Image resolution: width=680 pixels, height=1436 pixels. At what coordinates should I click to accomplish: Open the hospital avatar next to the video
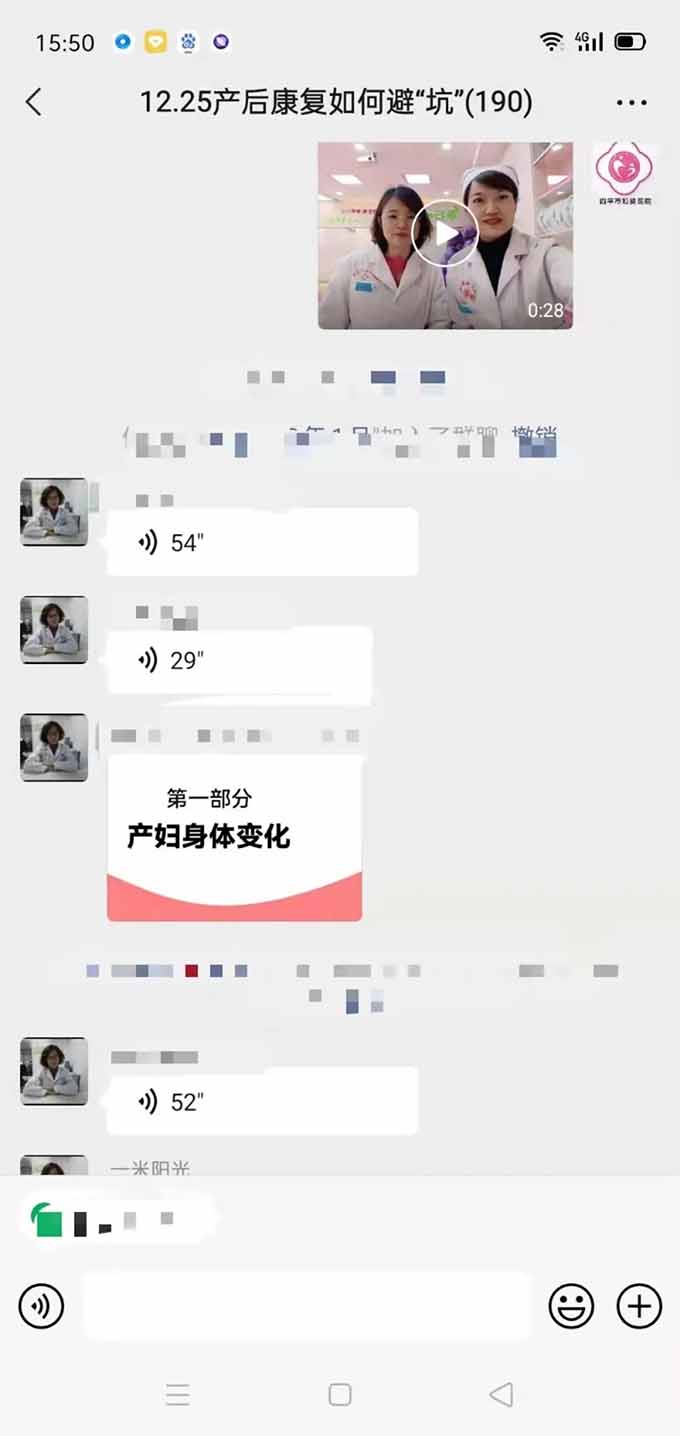pyautogui.click(x=624, y=174)
